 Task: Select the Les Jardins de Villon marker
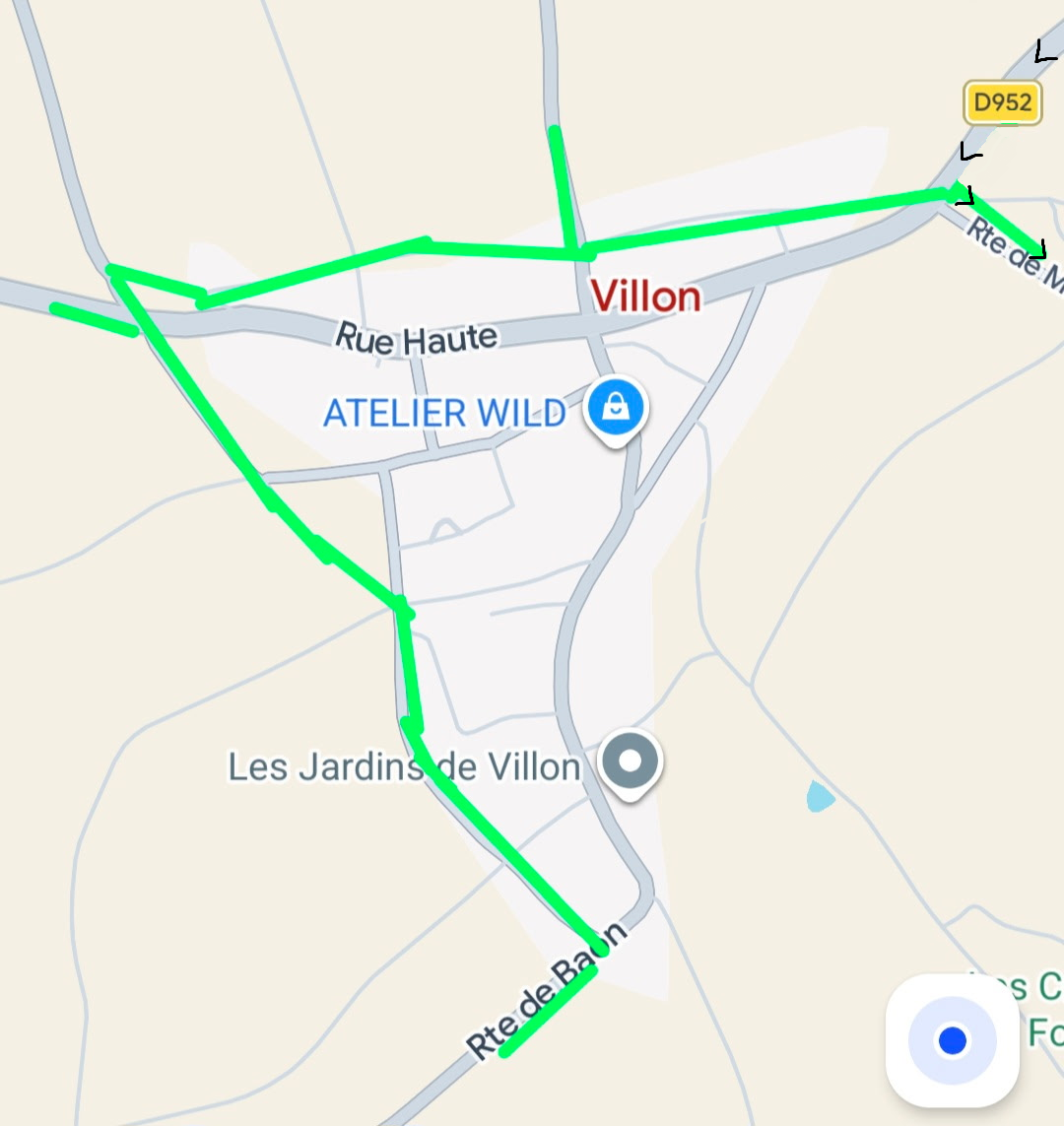631,764
